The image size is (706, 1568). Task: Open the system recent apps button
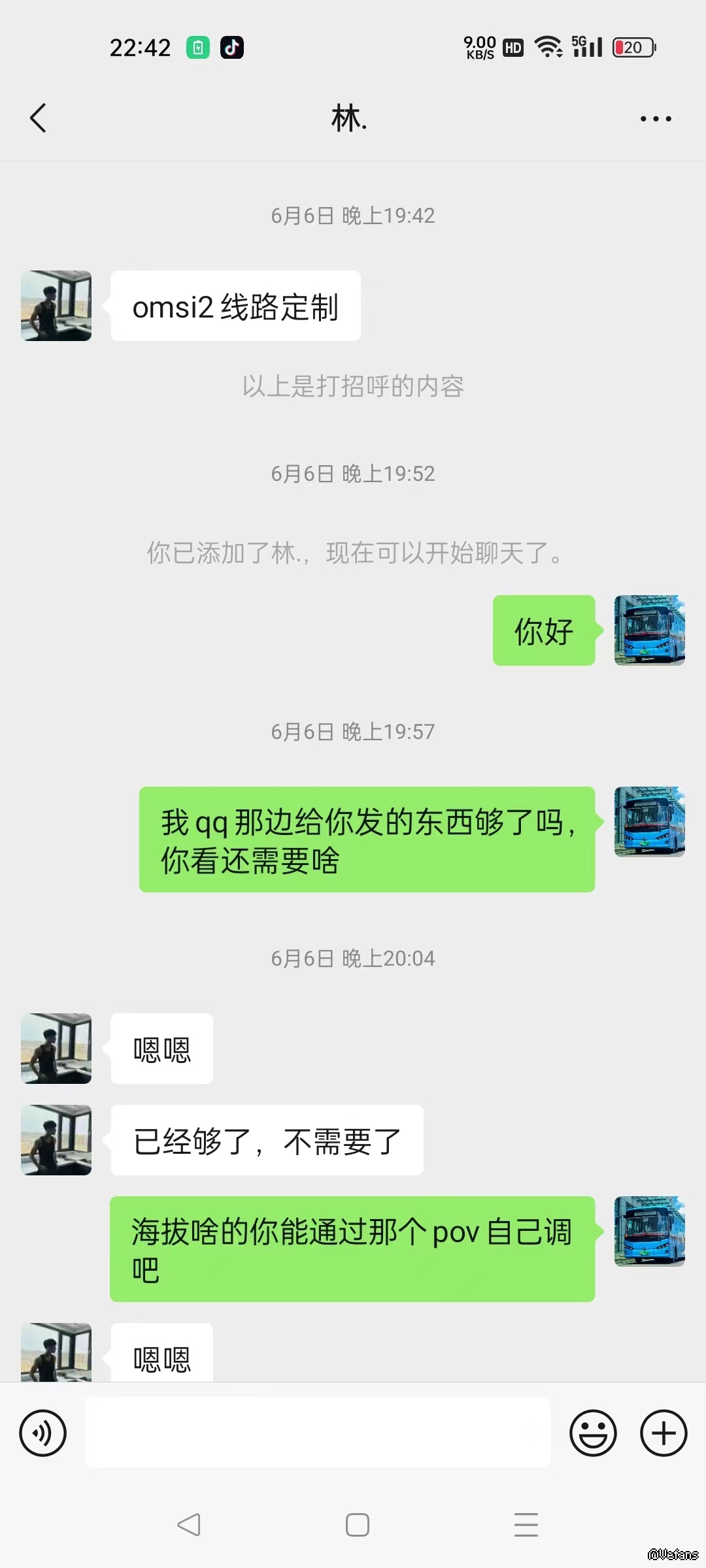526,1524
